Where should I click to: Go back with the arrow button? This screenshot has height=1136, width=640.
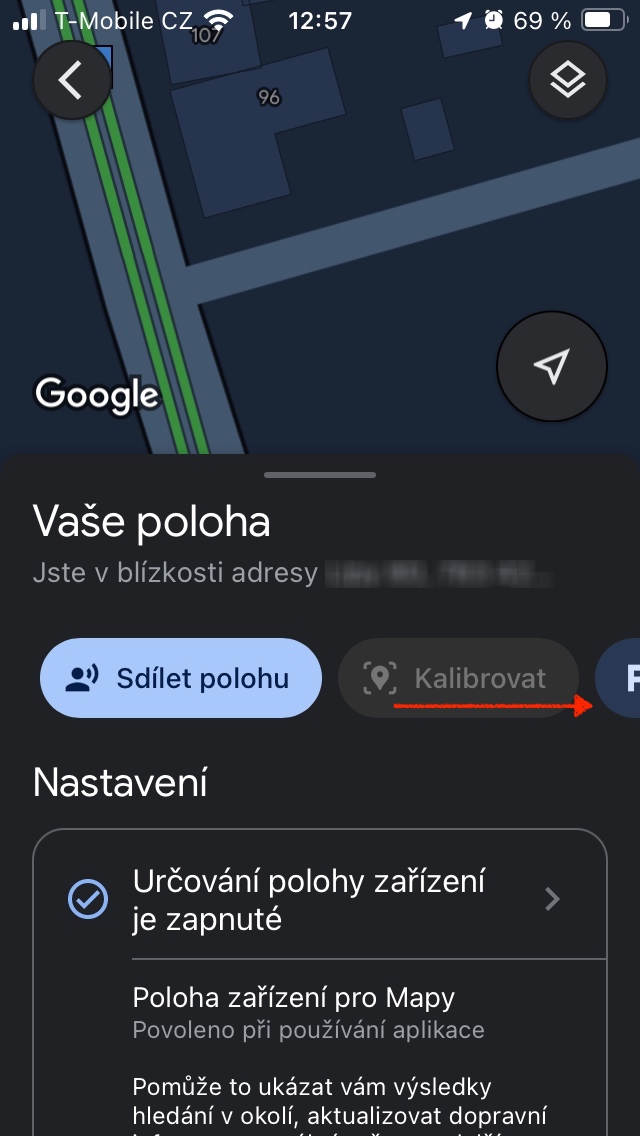click(x=71, y=82)
